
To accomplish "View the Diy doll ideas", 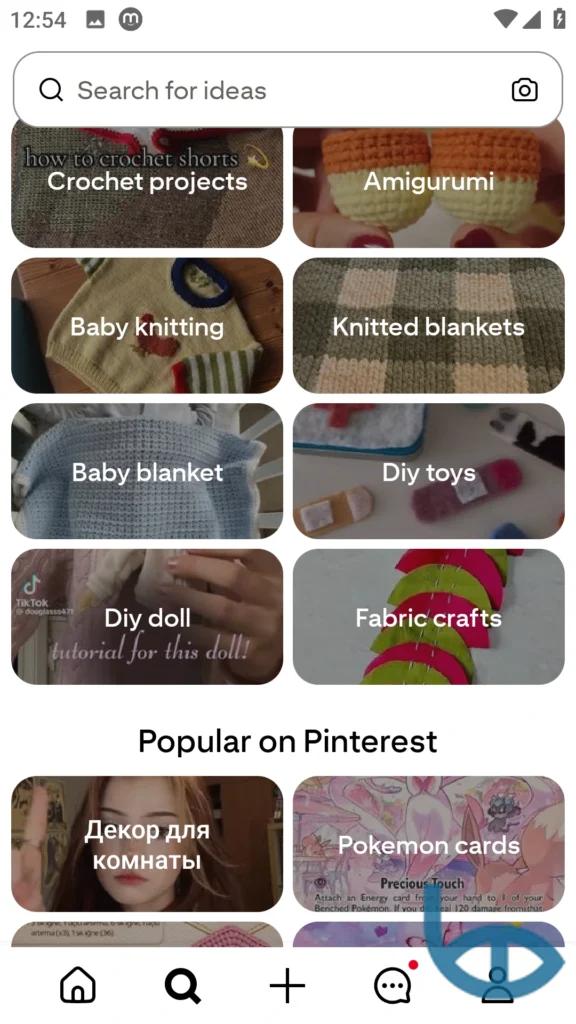I will tap(147, 616).
